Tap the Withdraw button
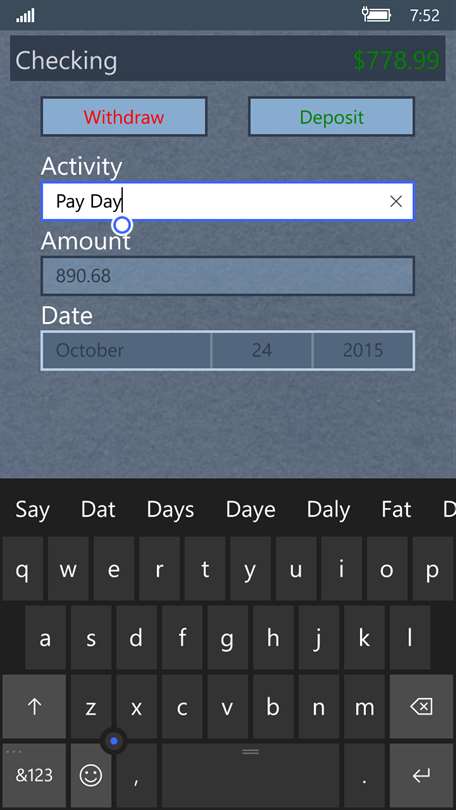The width and height of the screenshot is (456, 810). point(124,117)
